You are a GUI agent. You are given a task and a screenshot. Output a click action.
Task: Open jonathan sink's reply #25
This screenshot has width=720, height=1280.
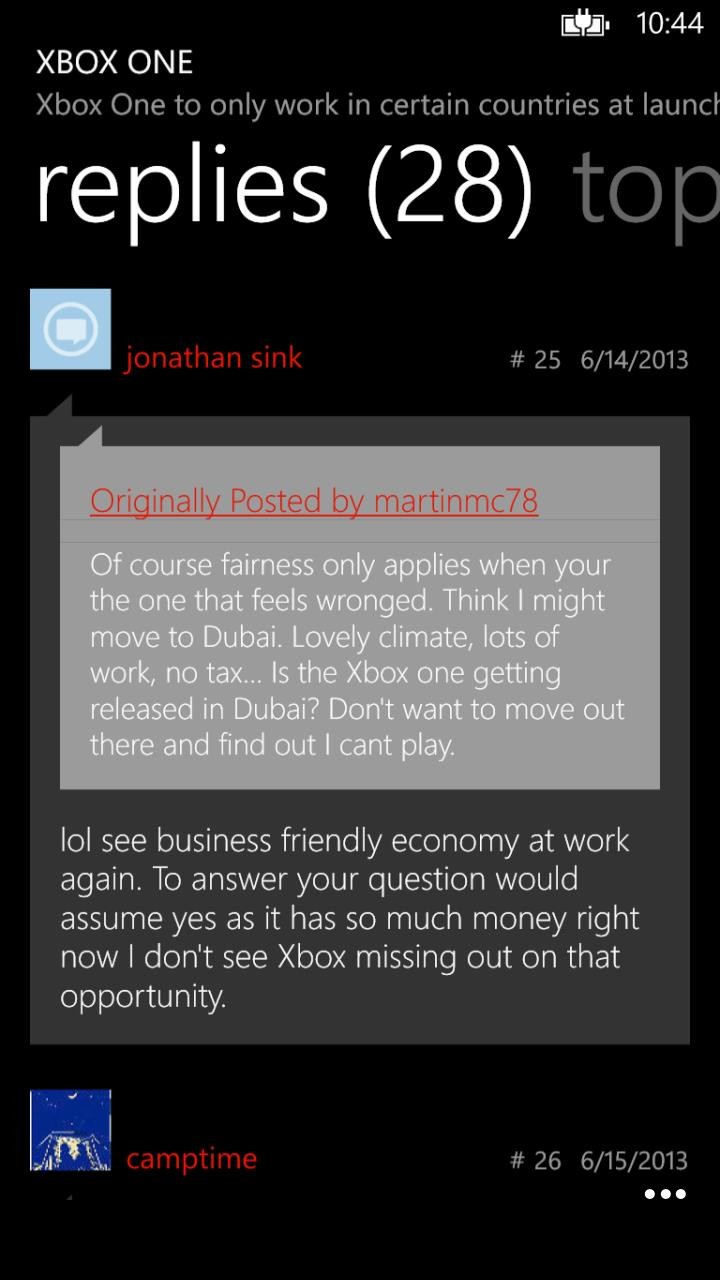tap(360, 730)
